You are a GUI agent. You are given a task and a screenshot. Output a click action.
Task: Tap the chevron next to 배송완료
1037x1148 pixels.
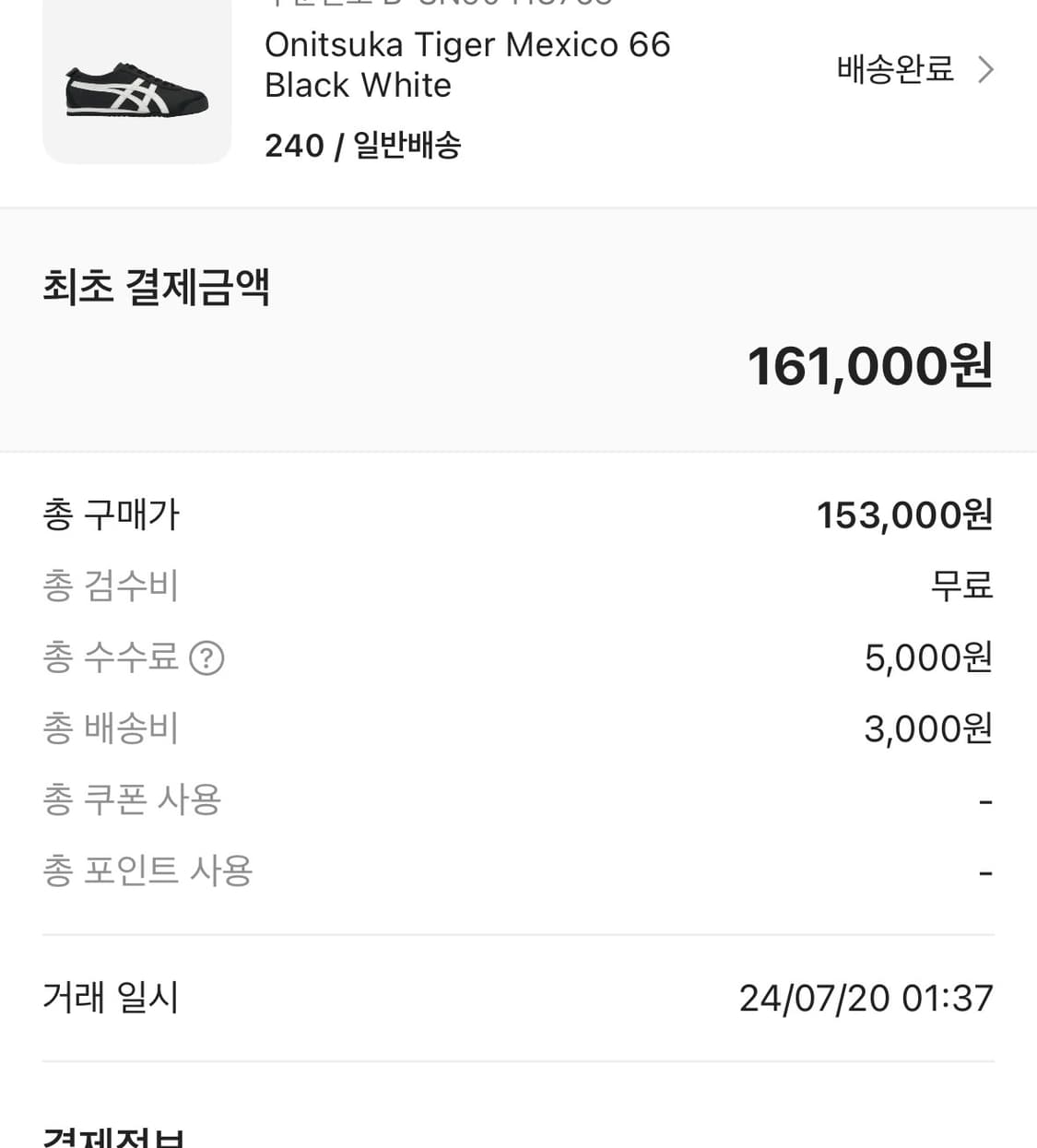985,68
